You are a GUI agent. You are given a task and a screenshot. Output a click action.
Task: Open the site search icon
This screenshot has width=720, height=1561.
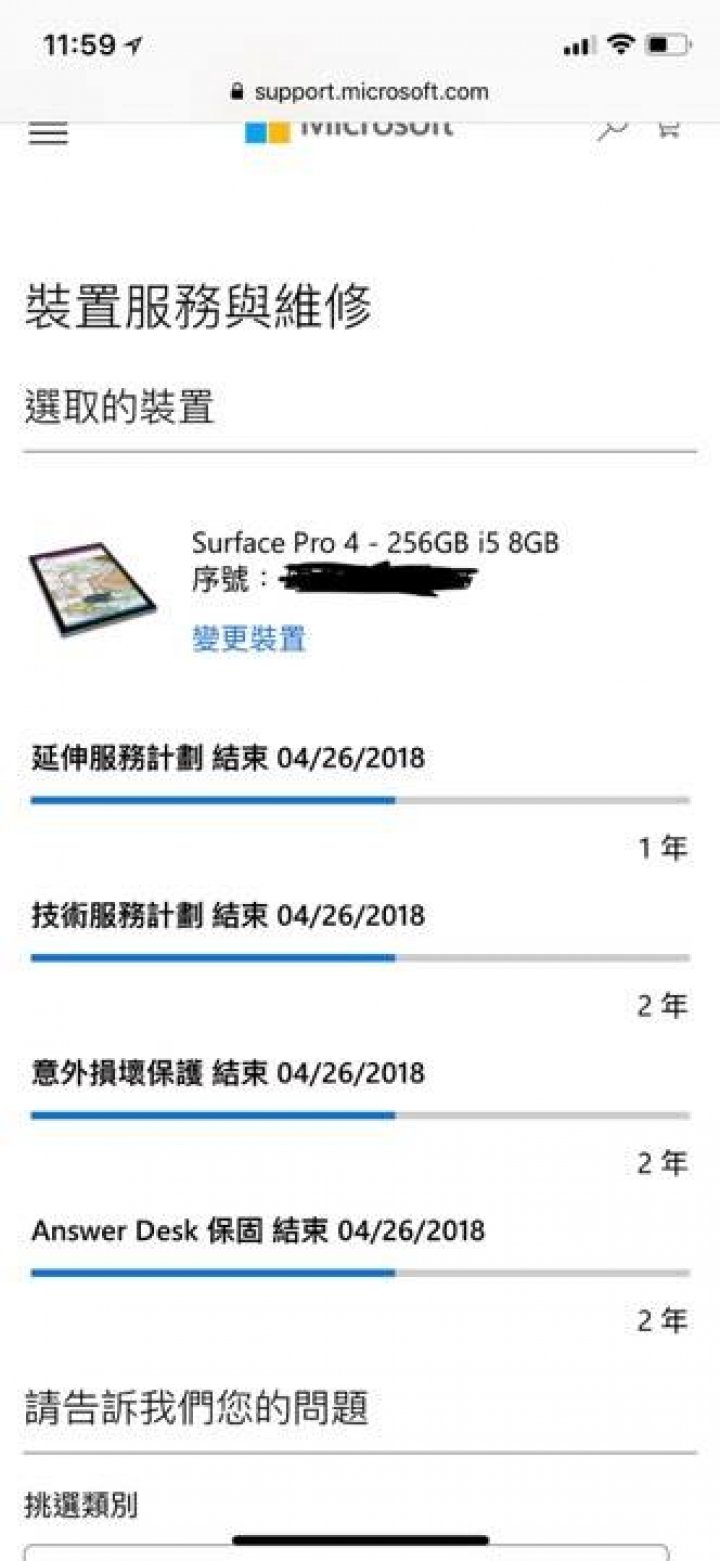pyautogui.click(x=611, y=130)
